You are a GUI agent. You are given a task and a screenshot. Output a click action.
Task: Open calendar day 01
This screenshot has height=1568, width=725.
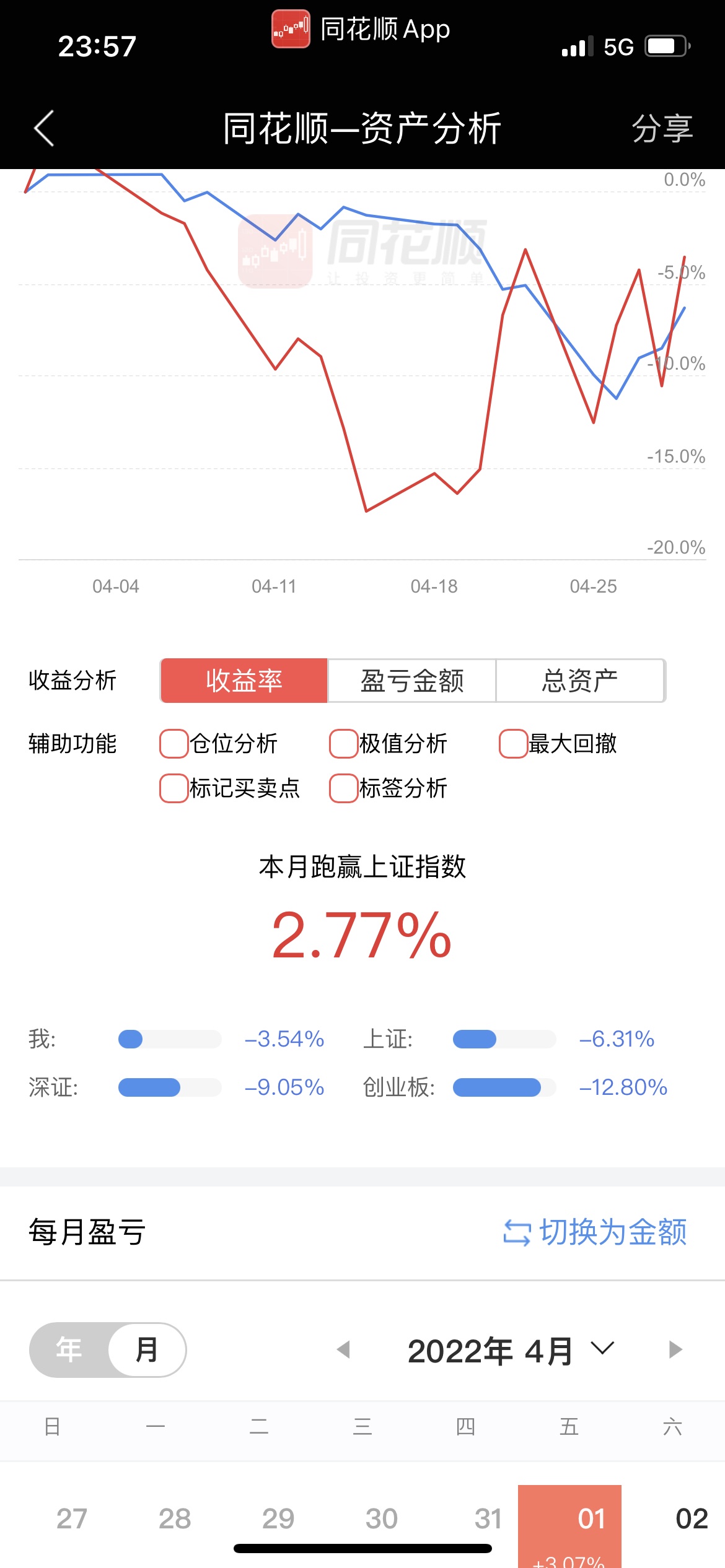[569, 1526]
